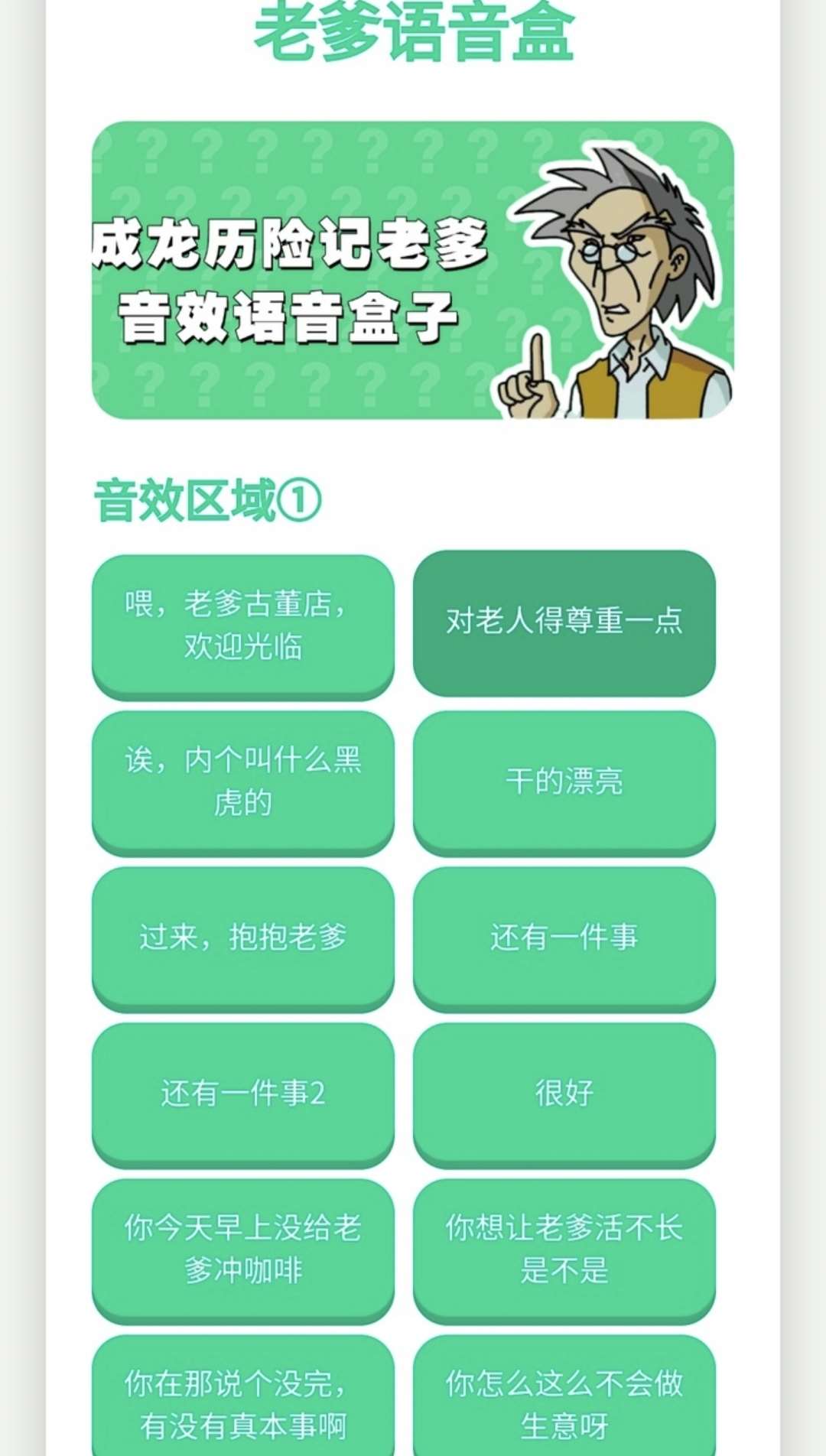The height and width of the screenshot is (1456, 826).
Task: Play the "还有一件事2" clip
Action: [x=242, y=1093]
